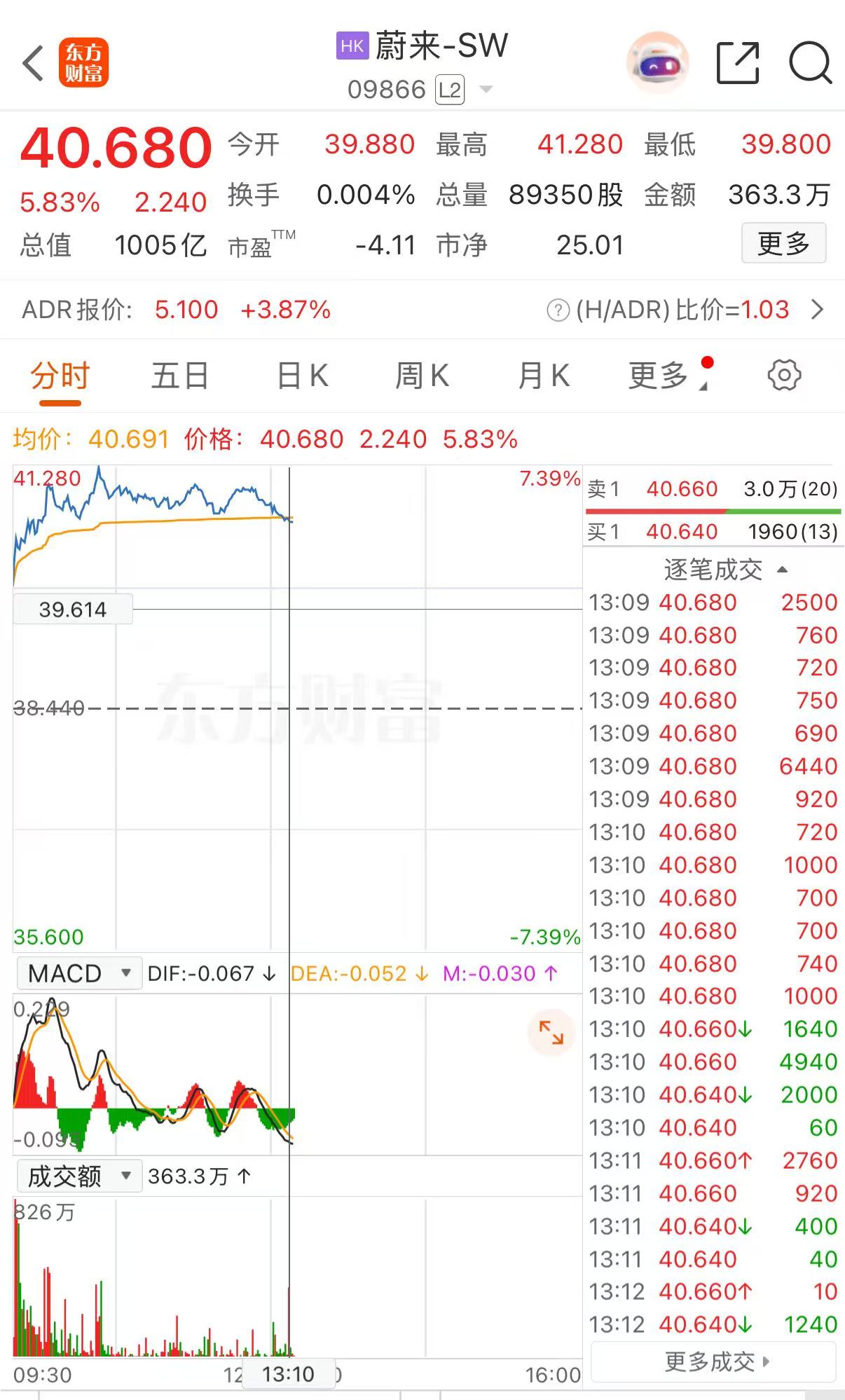Image resolution: width=845 pixels, height=1400 pixels.
Task: Open the search magnifier icon
Action: [809, 63]
